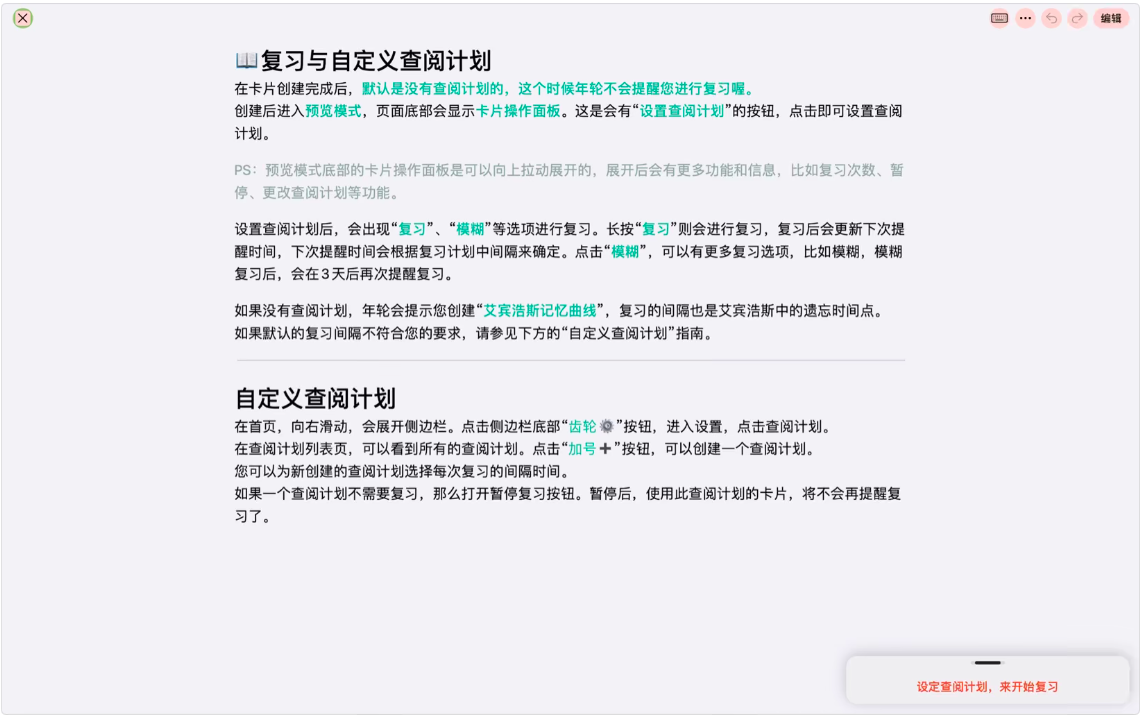This screenshot has height=715, width=1143.
Task: Tap the 编辑 button to edit
Action: [1111, 18]
